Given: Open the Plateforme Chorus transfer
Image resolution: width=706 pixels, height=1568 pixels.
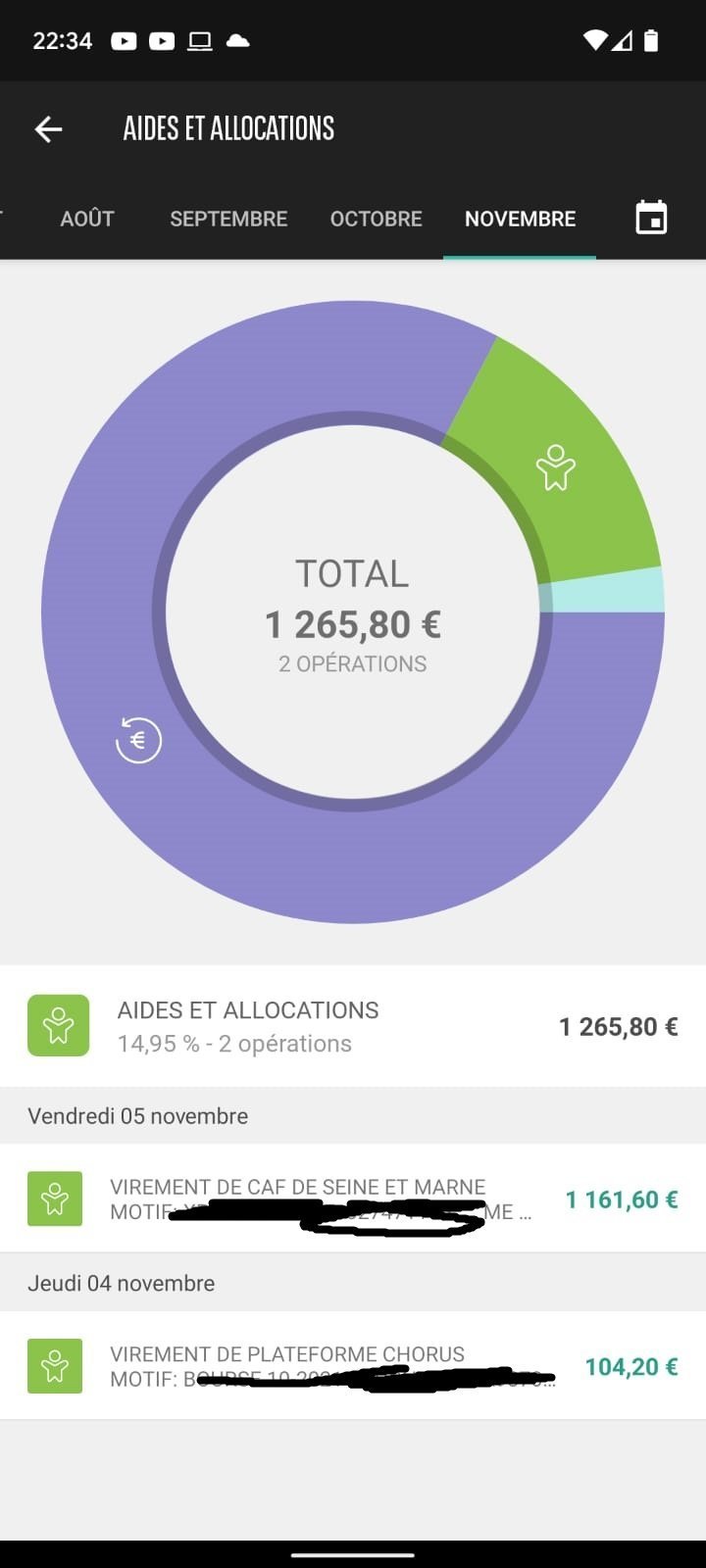Looking at the screenshot, I should coord(353,1365).
